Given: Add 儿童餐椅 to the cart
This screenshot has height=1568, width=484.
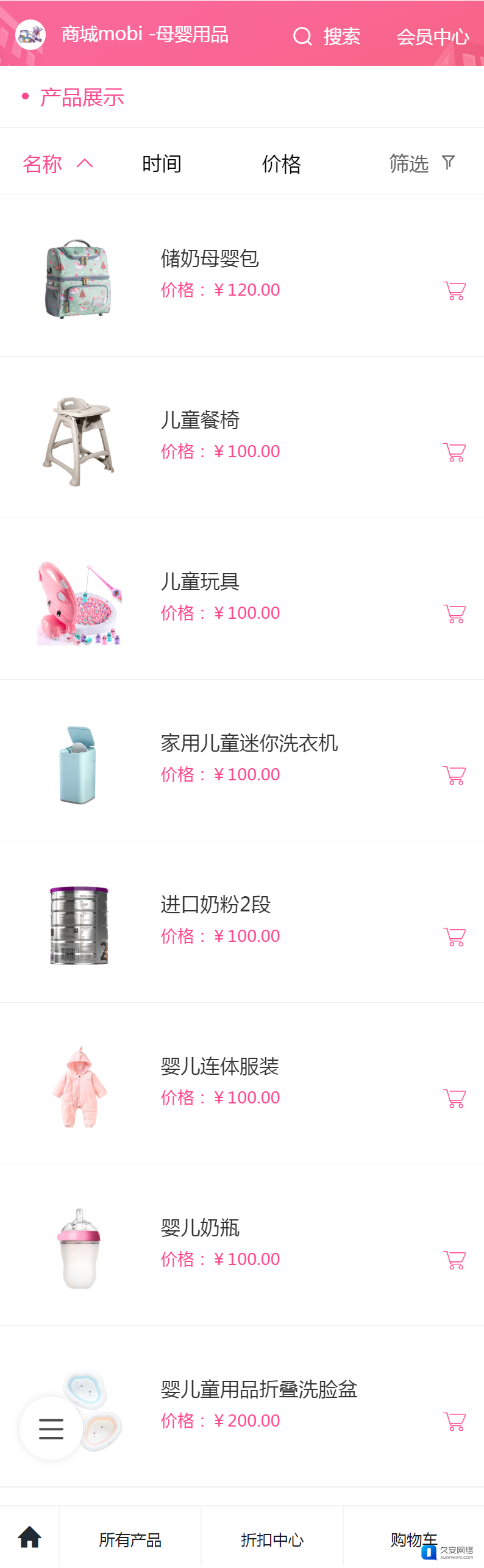Looking at the screenshot, I should click(454, 452).
